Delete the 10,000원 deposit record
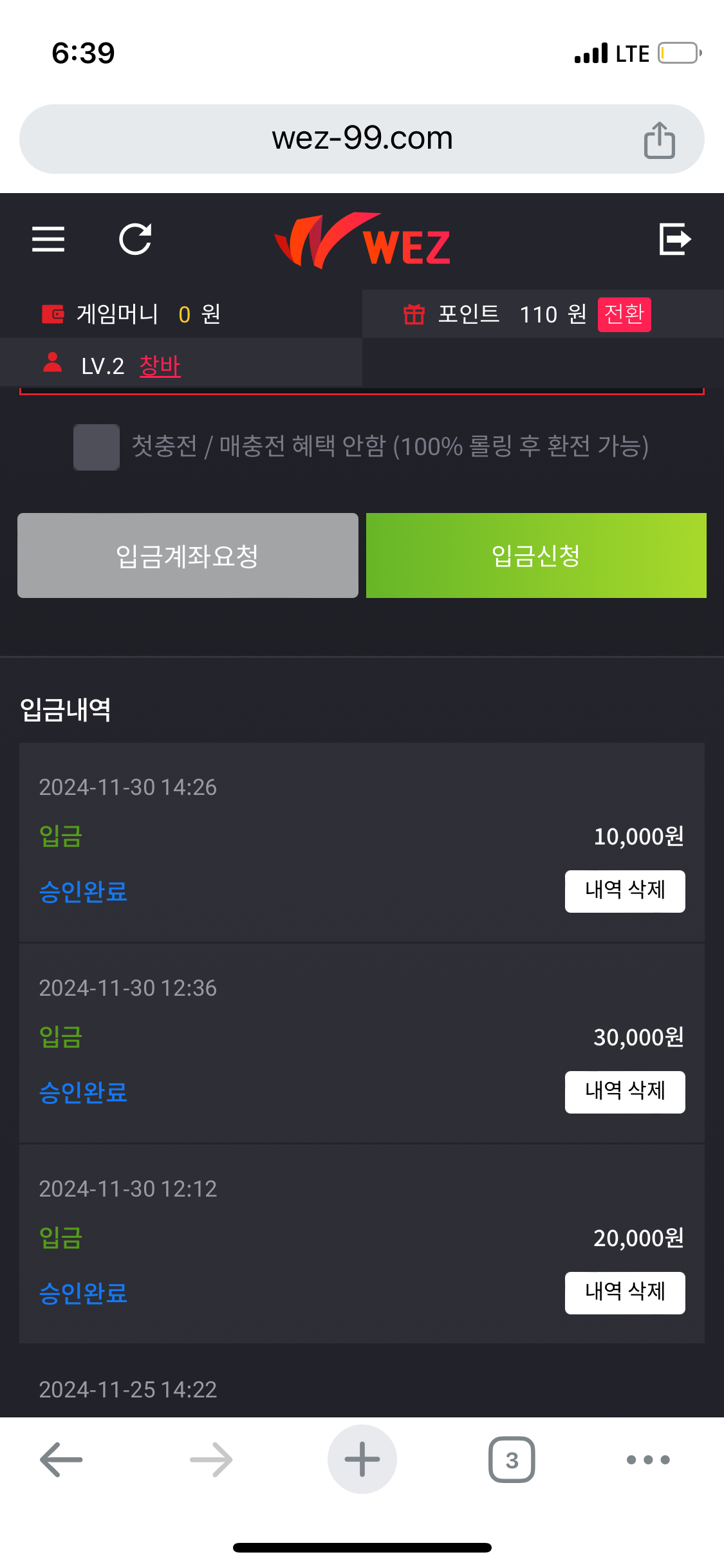This screenshot has height=1568, width=724. [624, 891]
